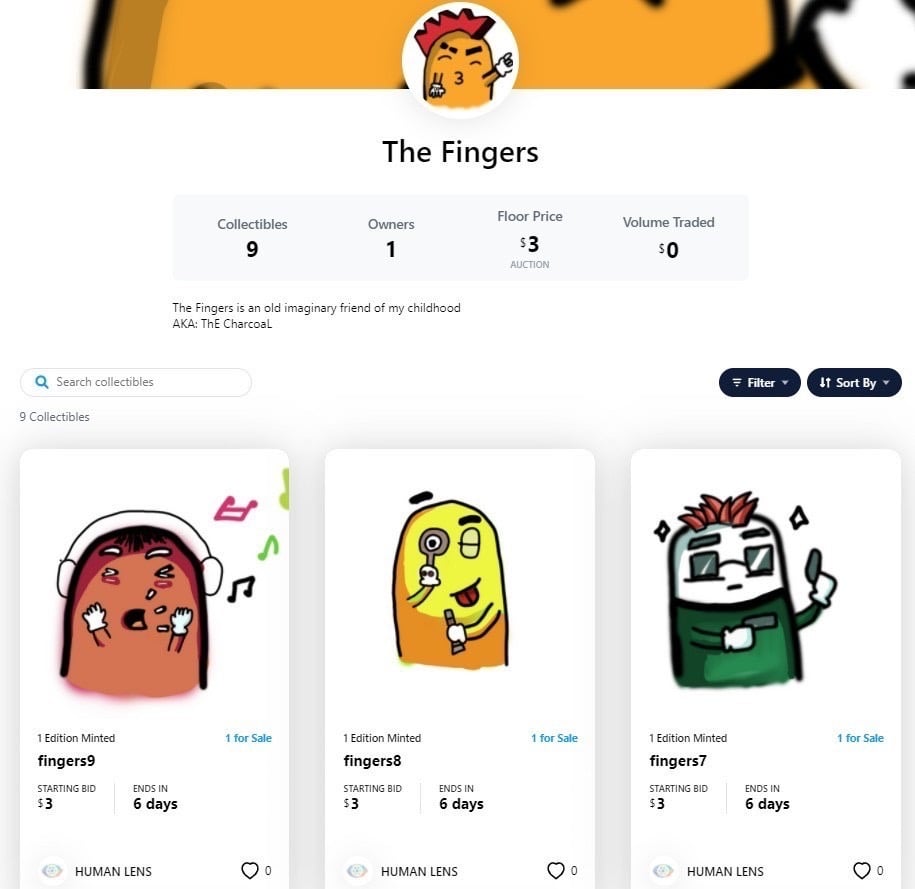Expand the Sort By dropdown
Viewport: 915px width, 889px height.
coord(854,382)
